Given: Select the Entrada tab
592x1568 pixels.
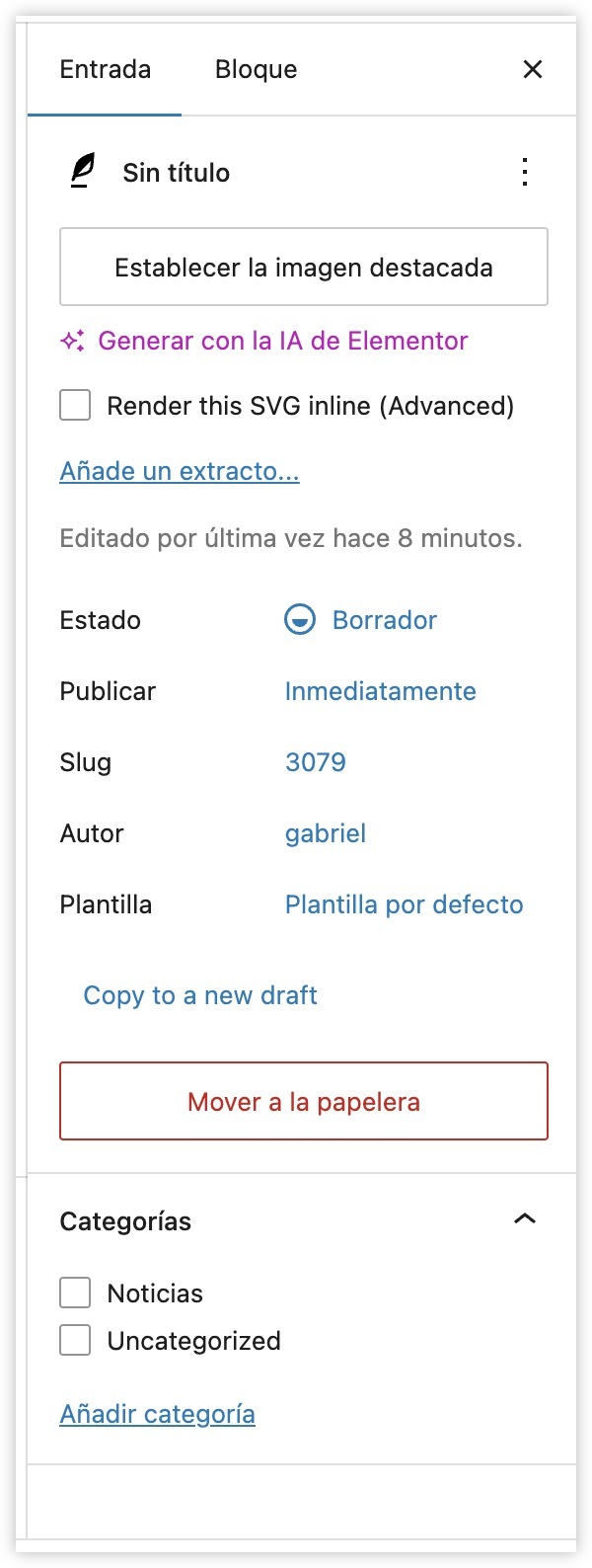Looking at the screenshot, I should point(106,70).
